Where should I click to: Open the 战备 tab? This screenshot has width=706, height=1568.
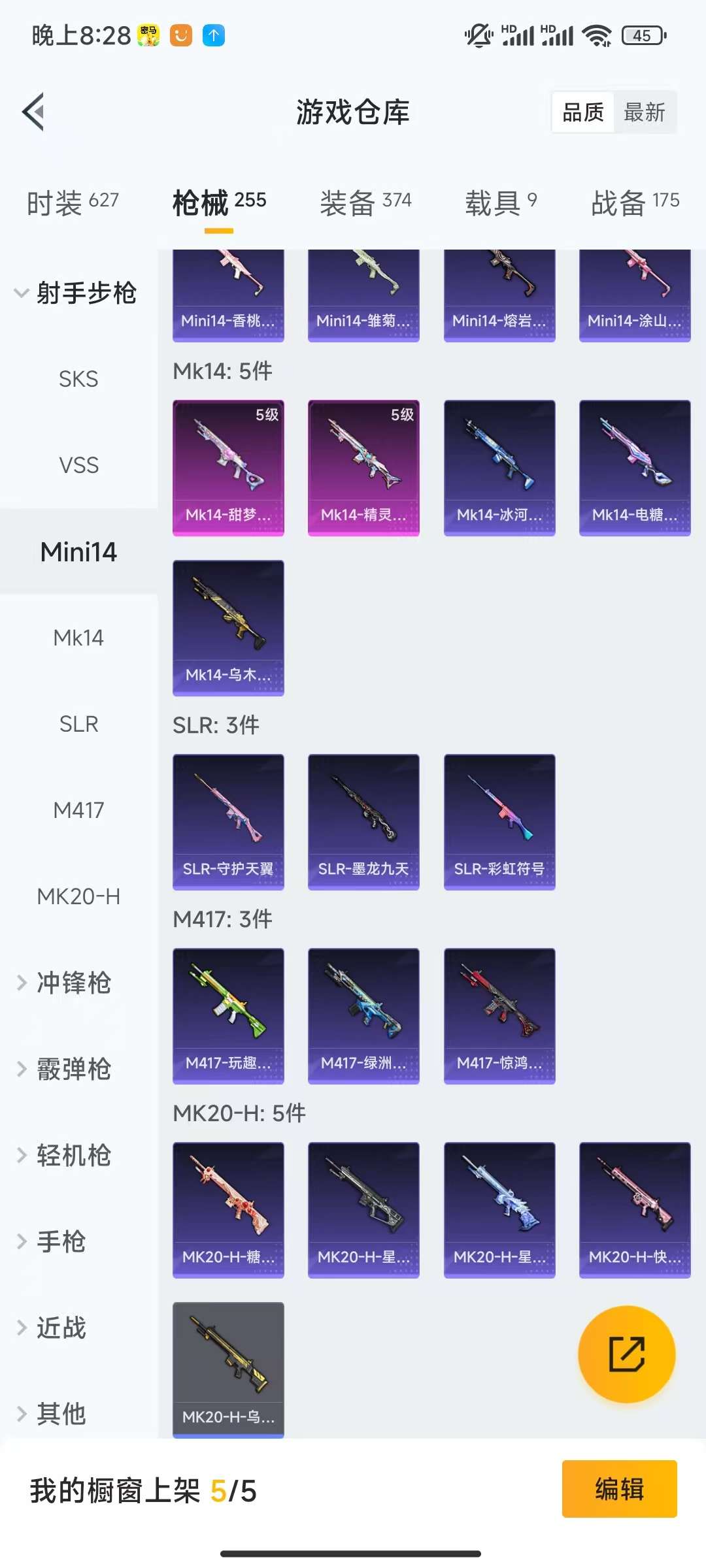(x=635, y=203)
